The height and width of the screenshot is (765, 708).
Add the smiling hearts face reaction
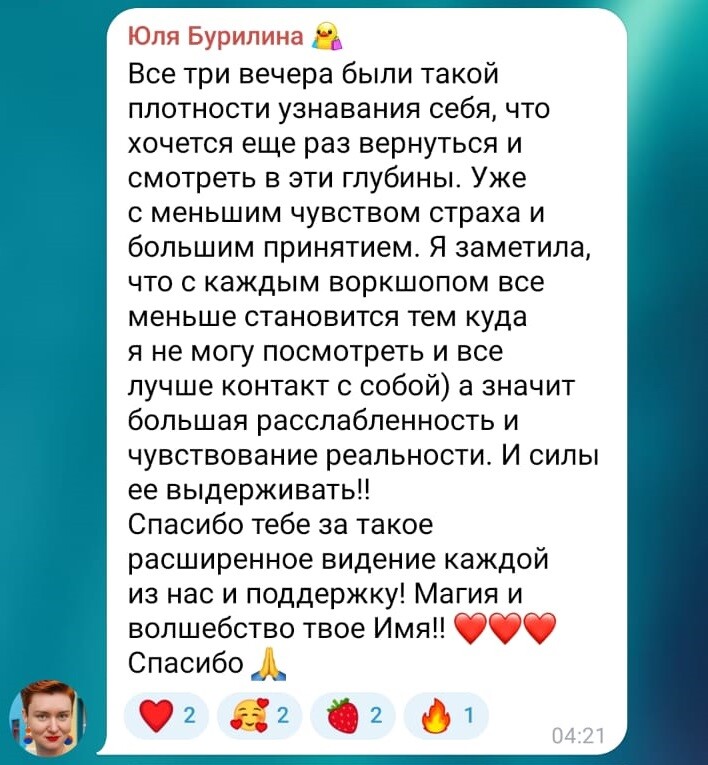click(x=260, y=716)
